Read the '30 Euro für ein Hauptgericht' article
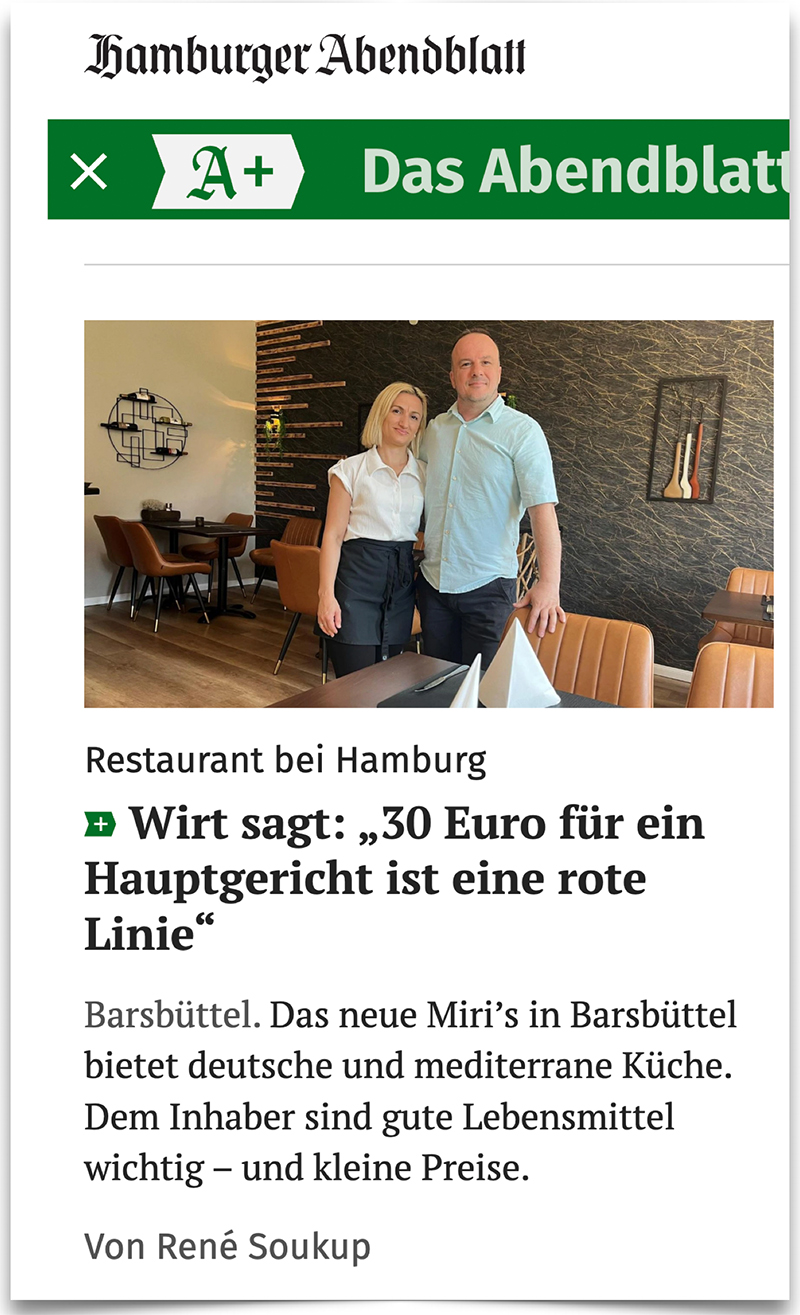Screen dimensions: 800x1315 click(394, 878)
